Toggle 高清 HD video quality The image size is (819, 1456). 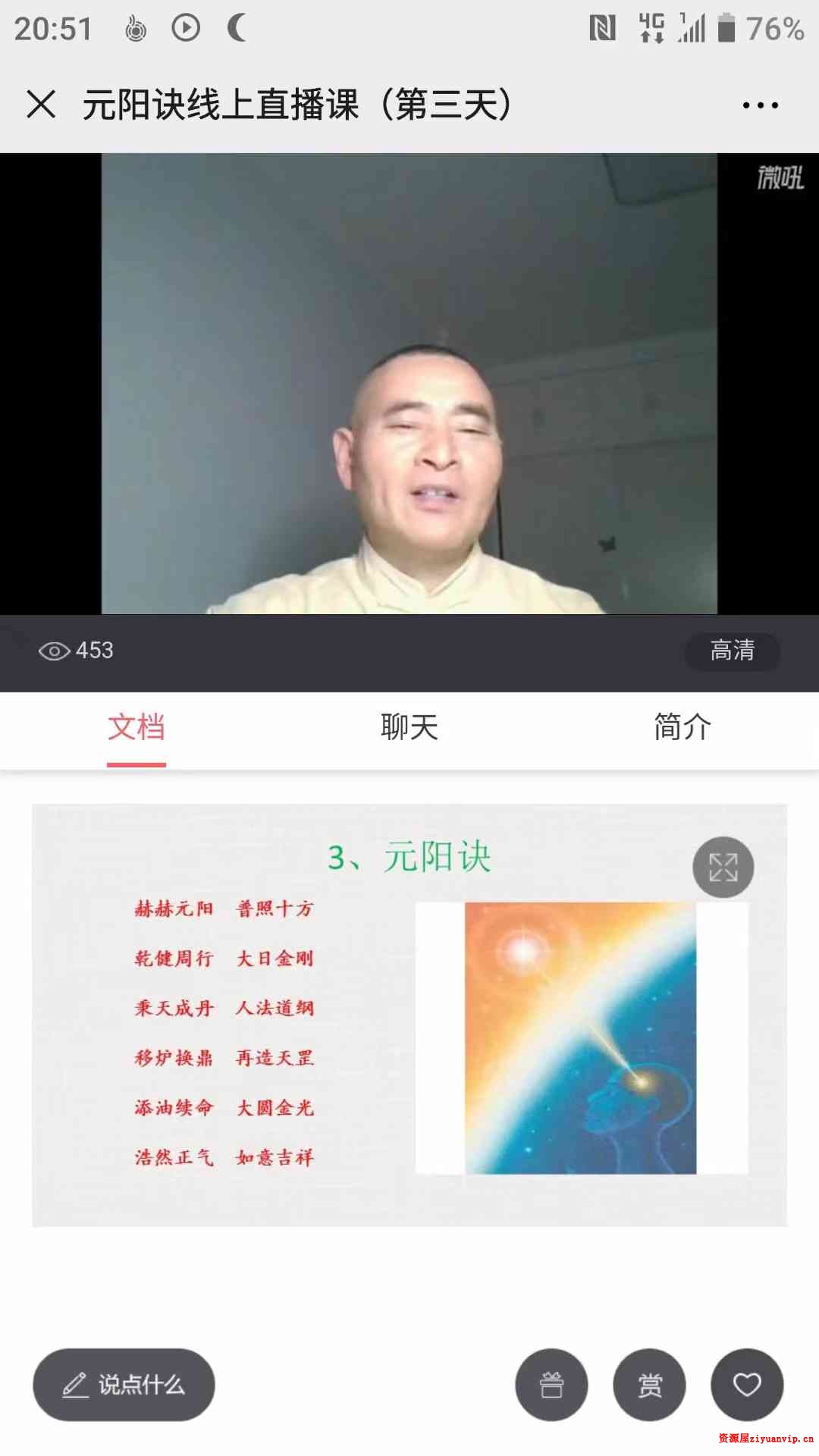click(732, 652)
